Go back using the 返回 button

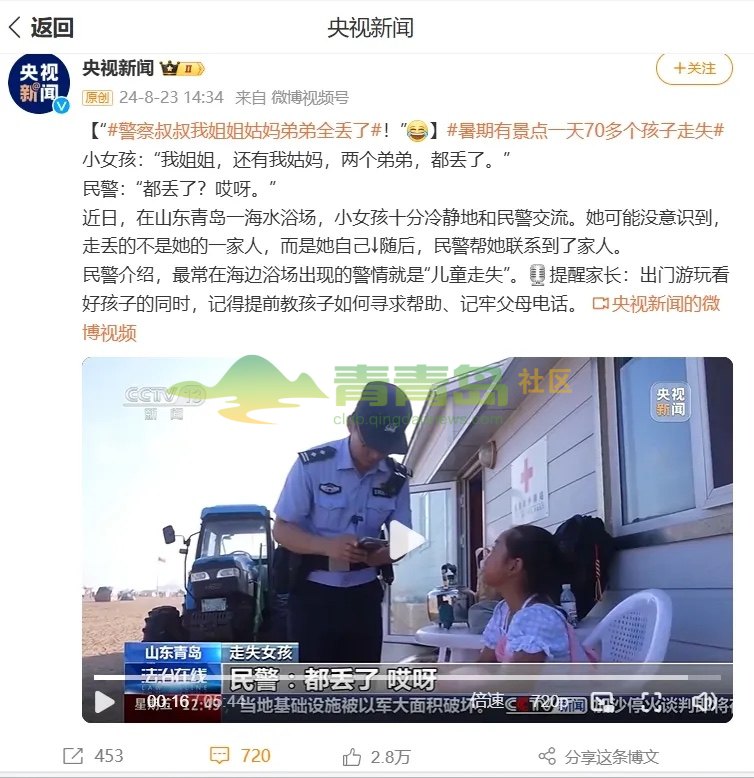click(41, 27)
